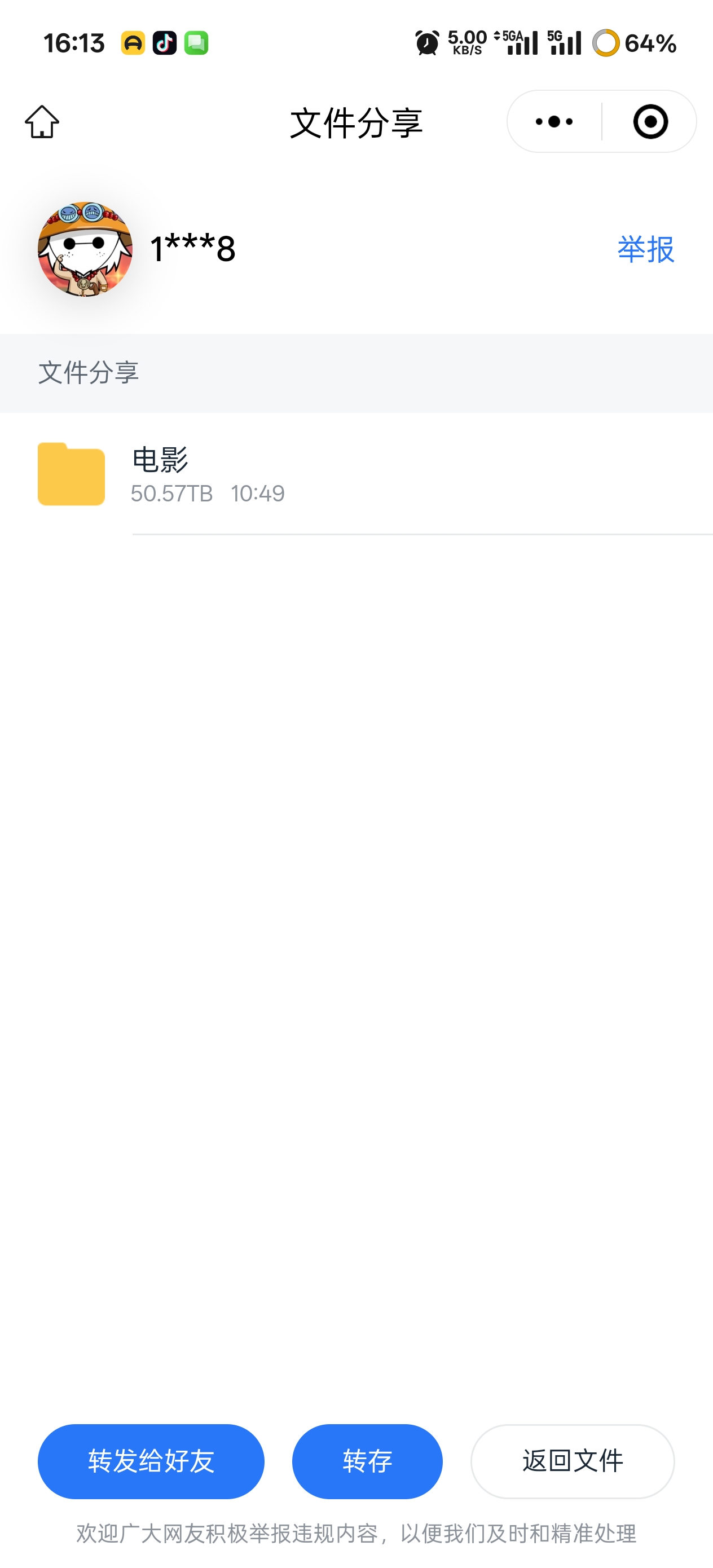This screenshot has width=713, height=1568.
Task: Tap 返回文件 to return to files
Action: click(x=573, y=1461)
